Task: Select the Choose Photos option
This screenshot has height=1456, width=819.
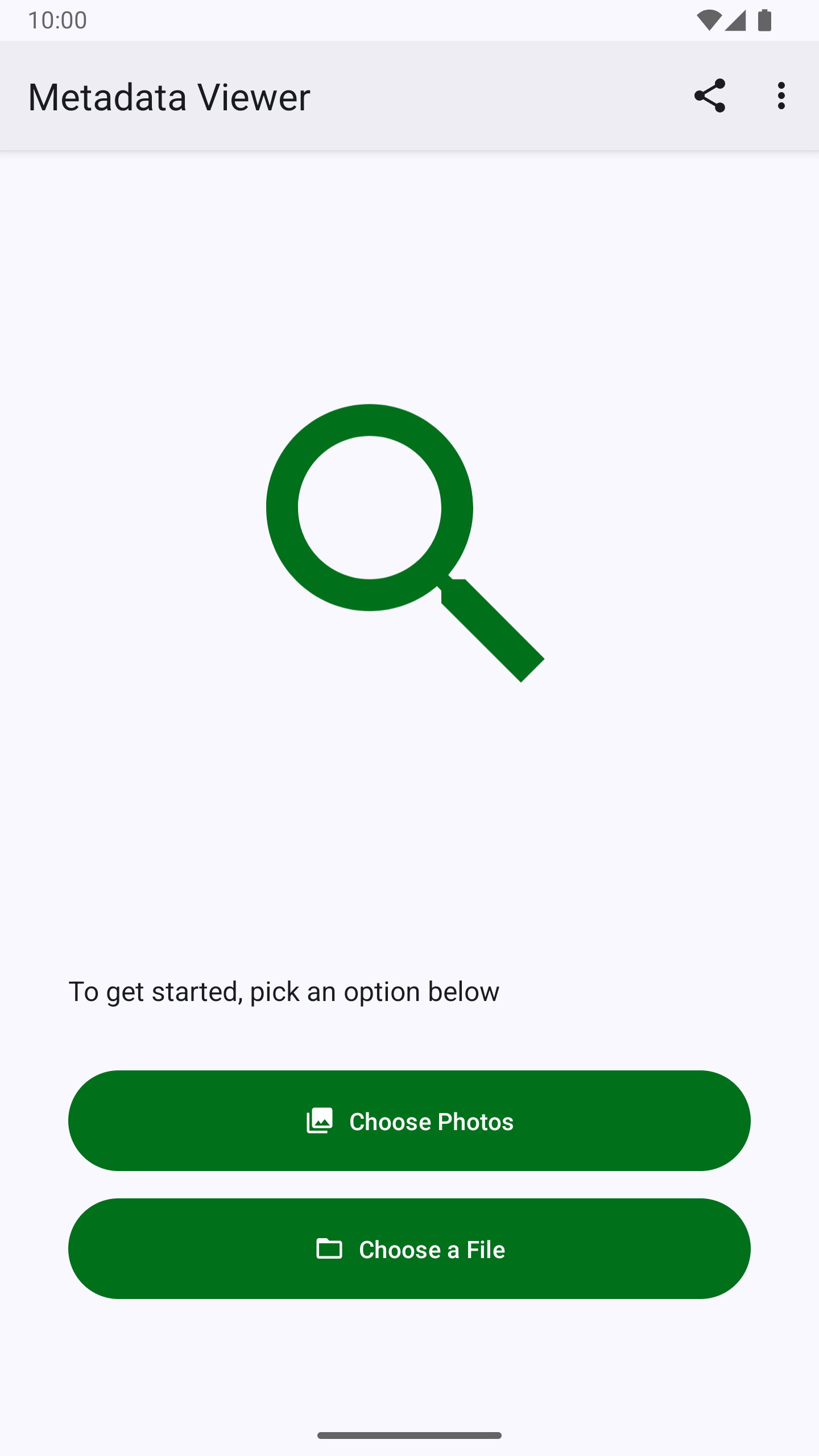Action: click(x=409, y=1121)
